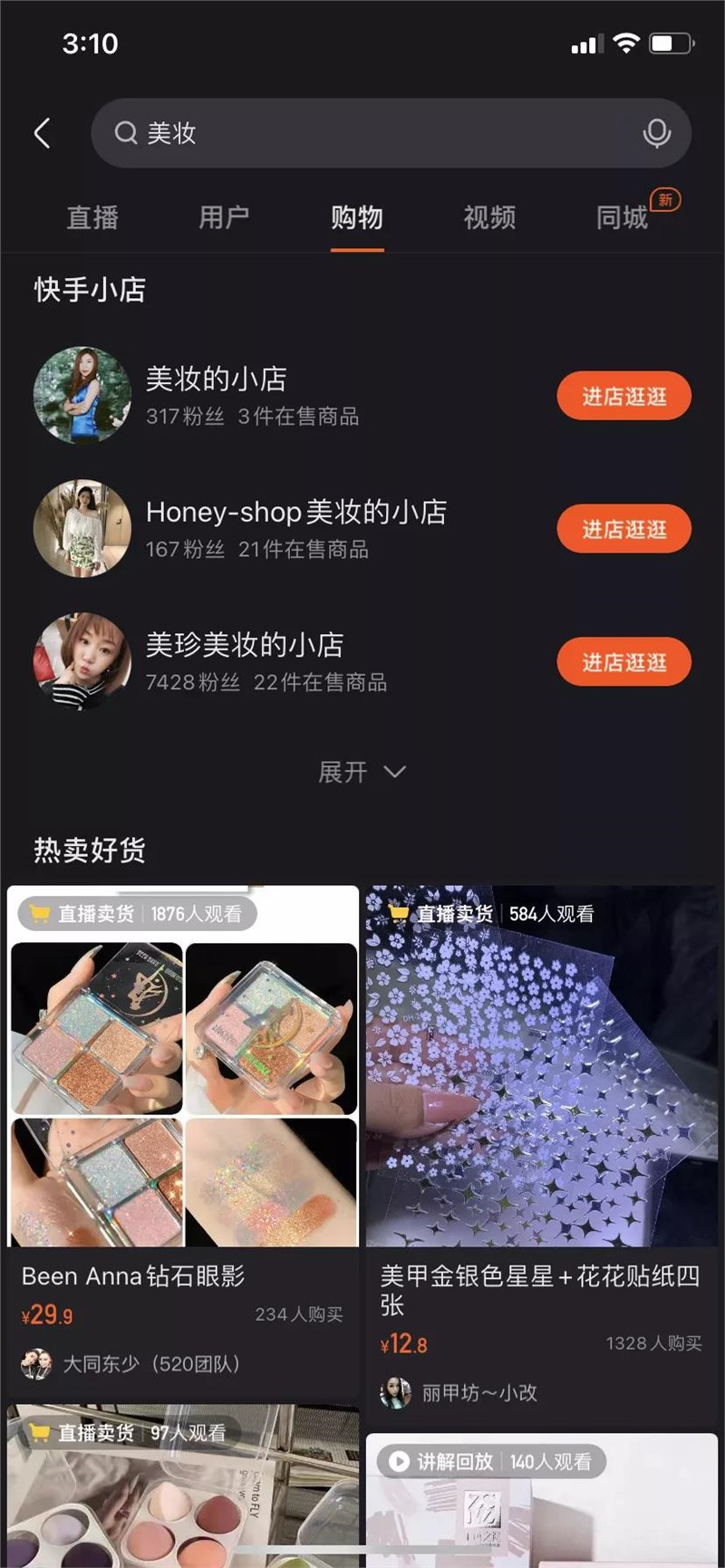
Task: Open 美妆的小店 shop avatar
Action: [x=82, y=396]
